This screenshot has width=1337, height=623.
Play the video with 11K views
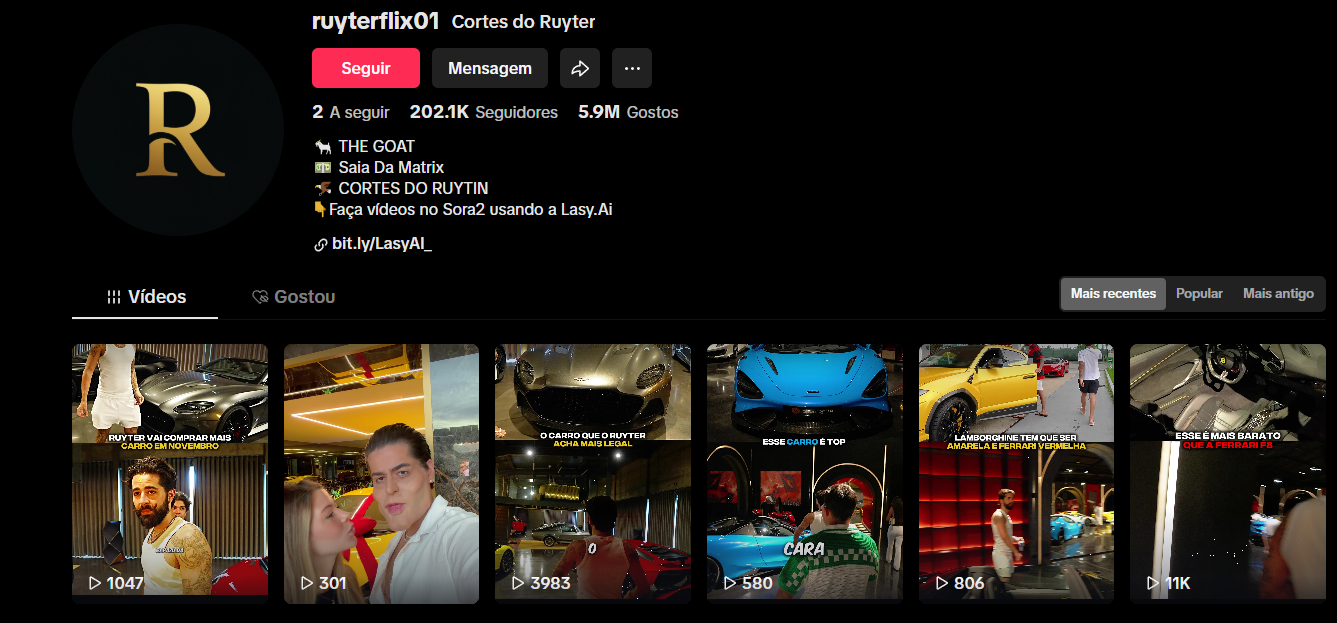1227,473
